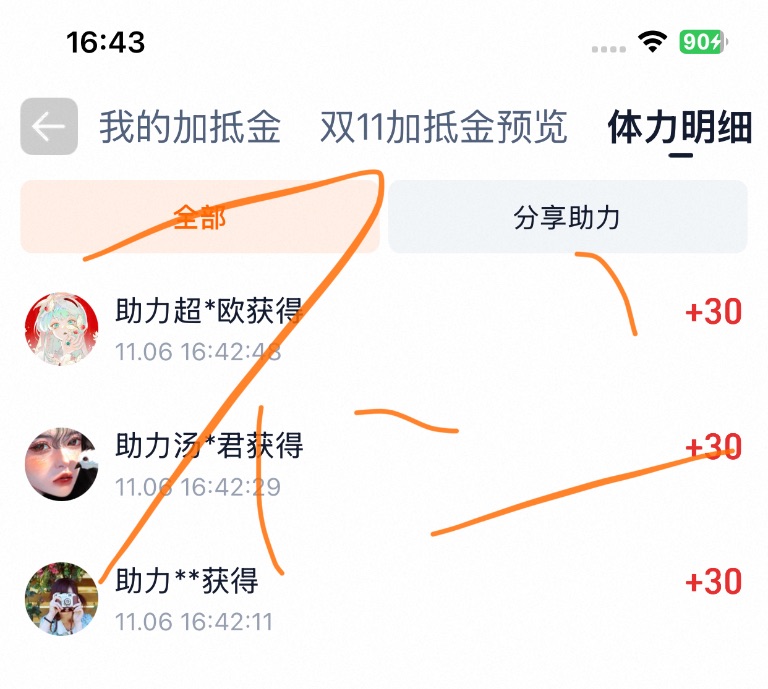Switch to 我的加抵金 tab

tap(189, 128)
